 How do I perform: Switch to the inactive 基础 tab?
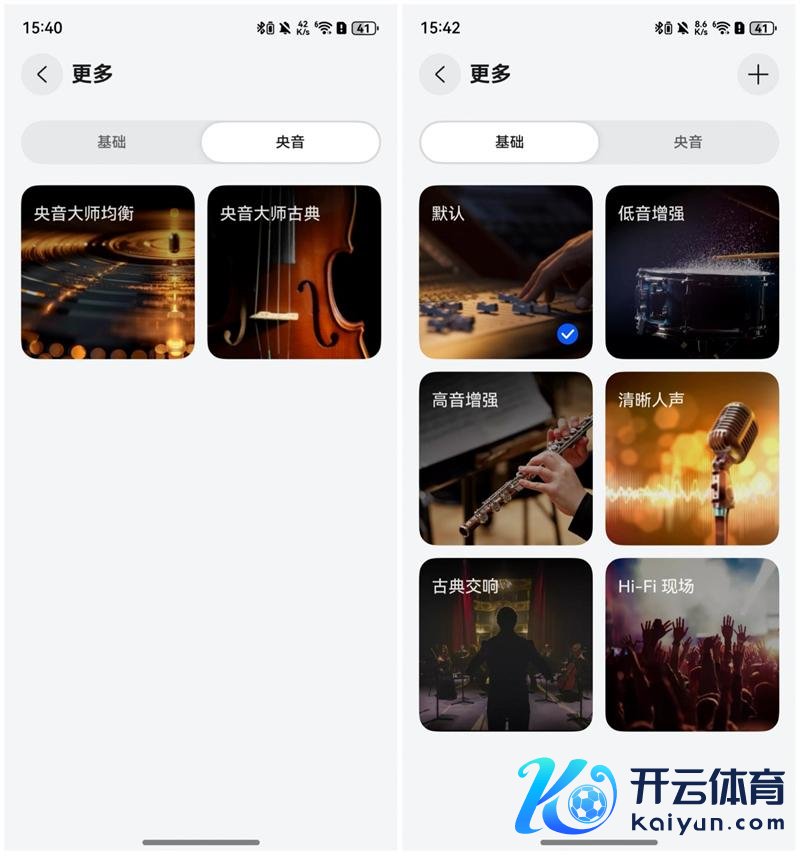pyautogui.click(x=112, y=142)
